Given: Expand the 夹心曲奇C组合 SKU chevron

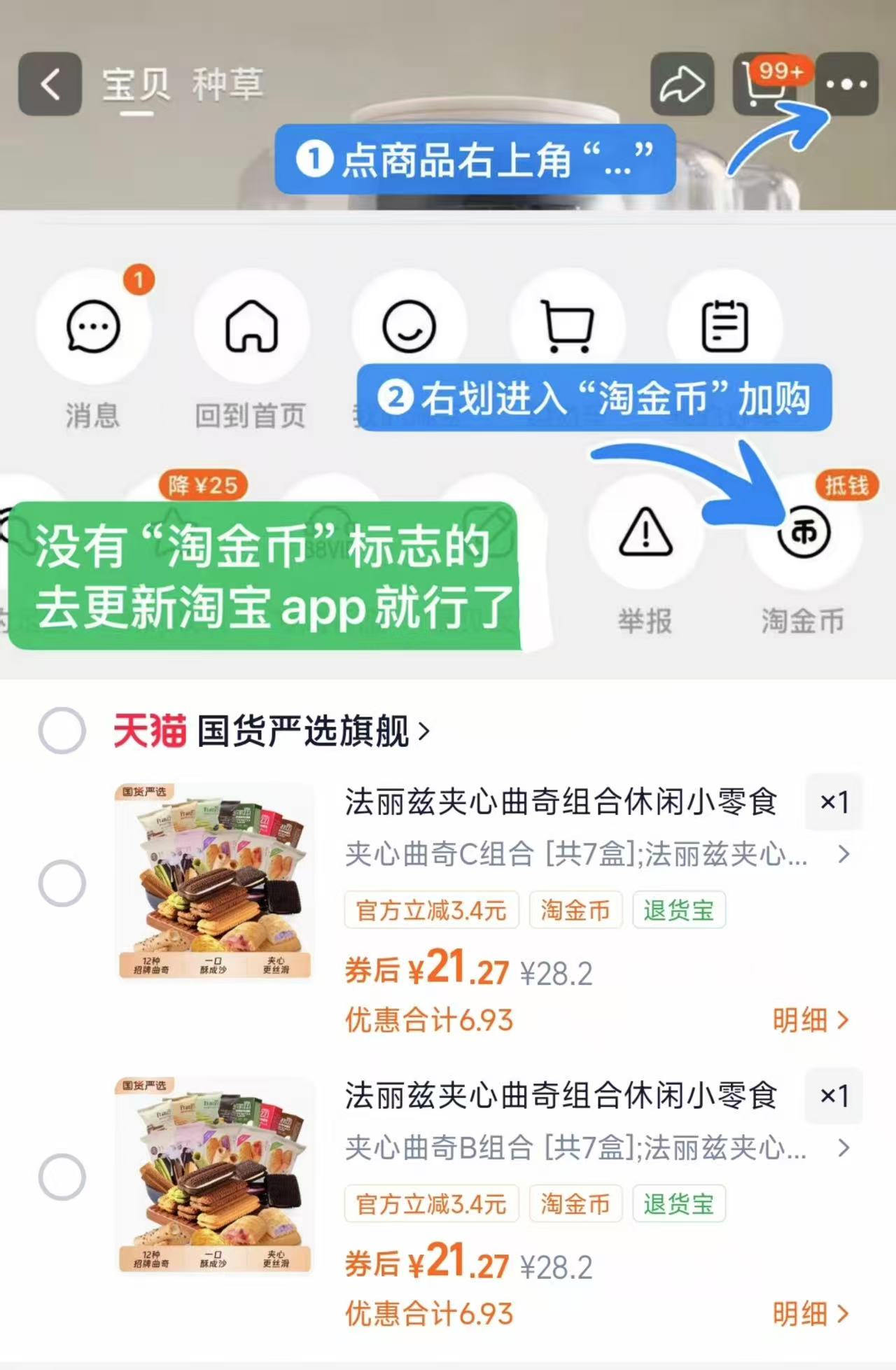Looking at the screenshot, I should pos(843,855).
